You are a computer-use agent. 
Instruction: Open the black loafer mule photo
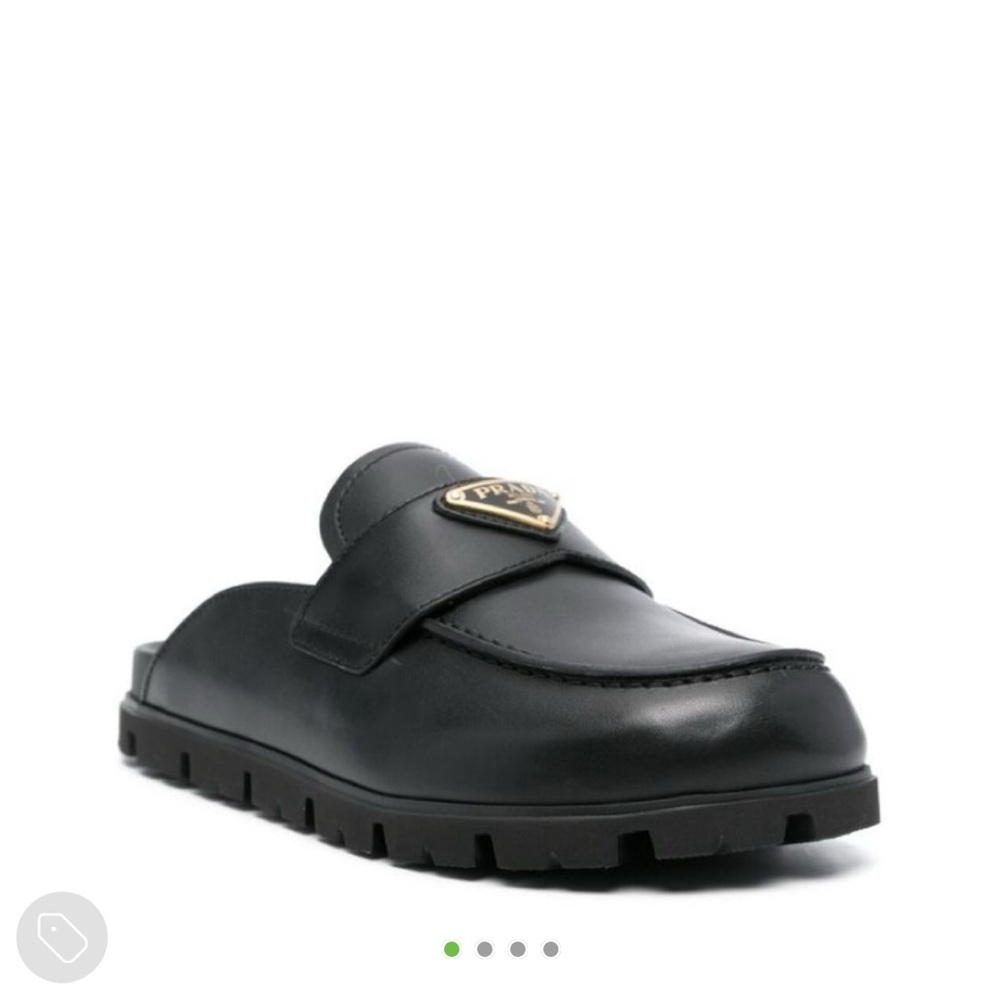click(x=499, y=657)
